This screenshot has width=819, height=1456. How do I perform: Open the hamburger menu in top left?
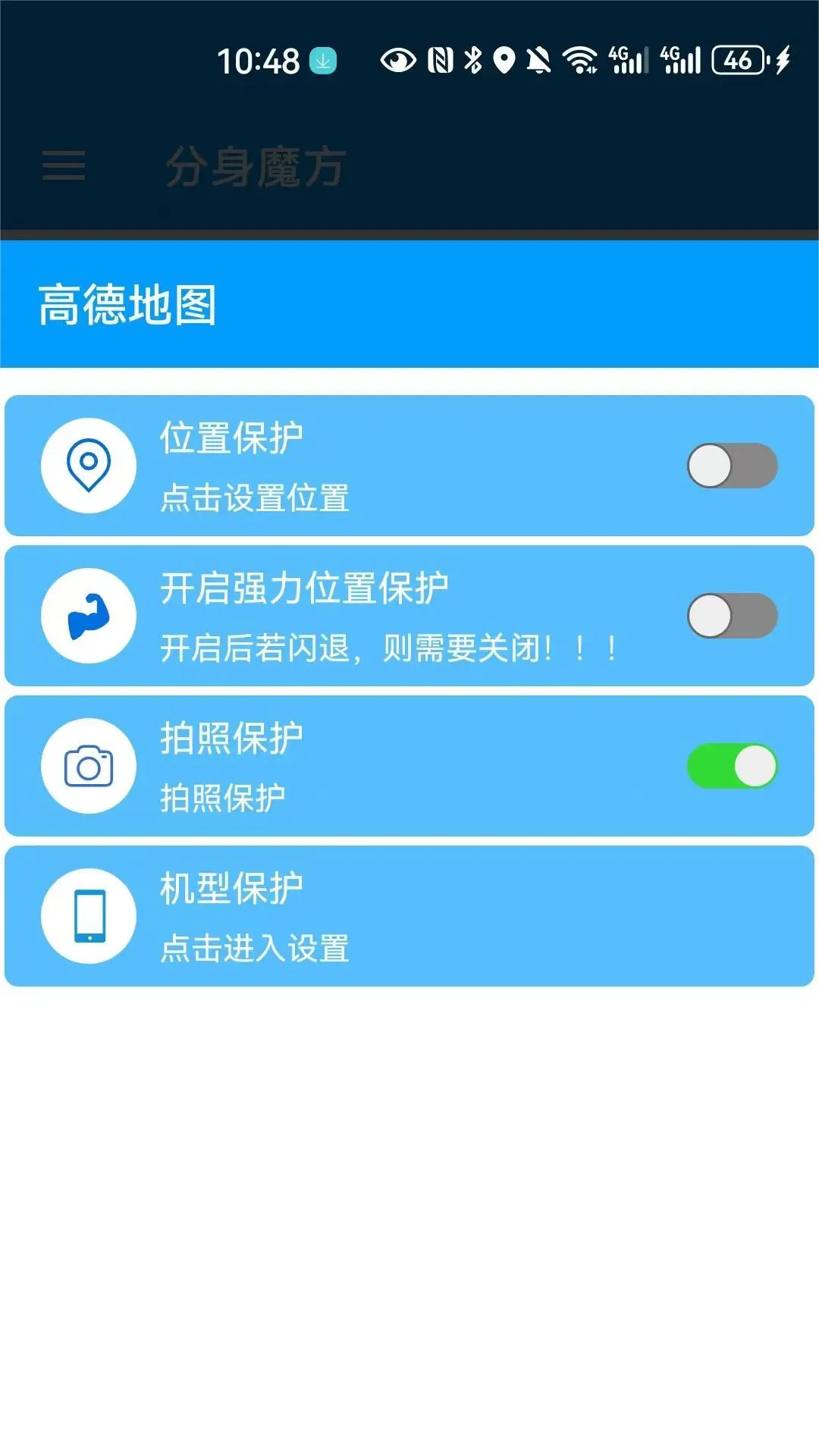[63, 166]
